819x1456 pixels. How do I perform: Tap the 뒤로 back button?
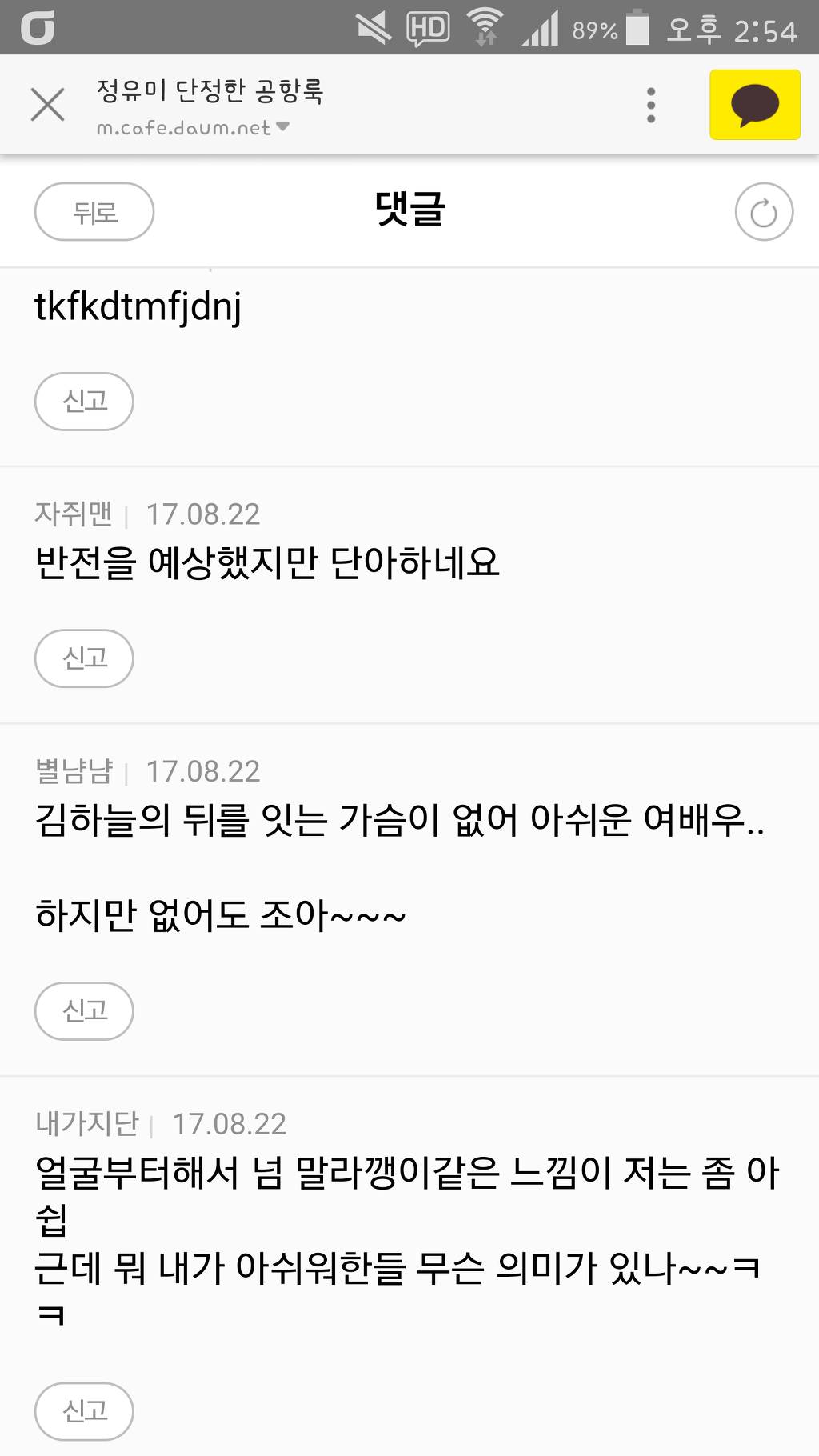coord(94,211)
